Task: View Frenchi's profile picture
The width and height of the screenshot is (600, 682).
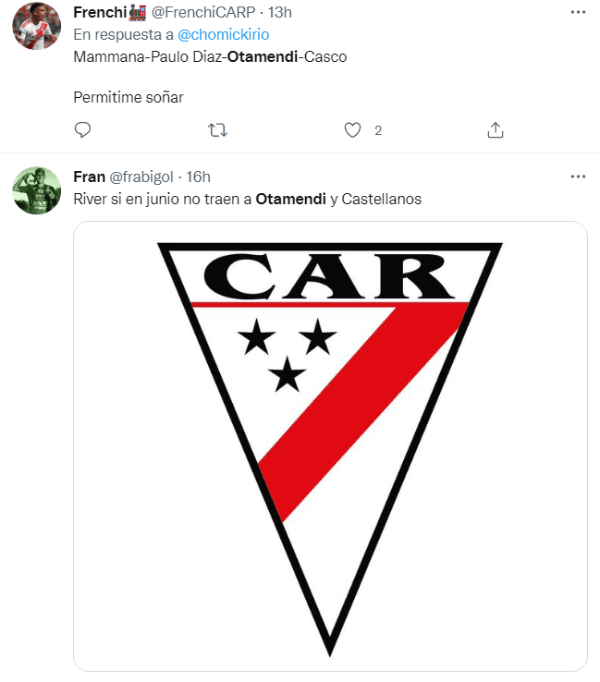Action: [x=37, y=24]
